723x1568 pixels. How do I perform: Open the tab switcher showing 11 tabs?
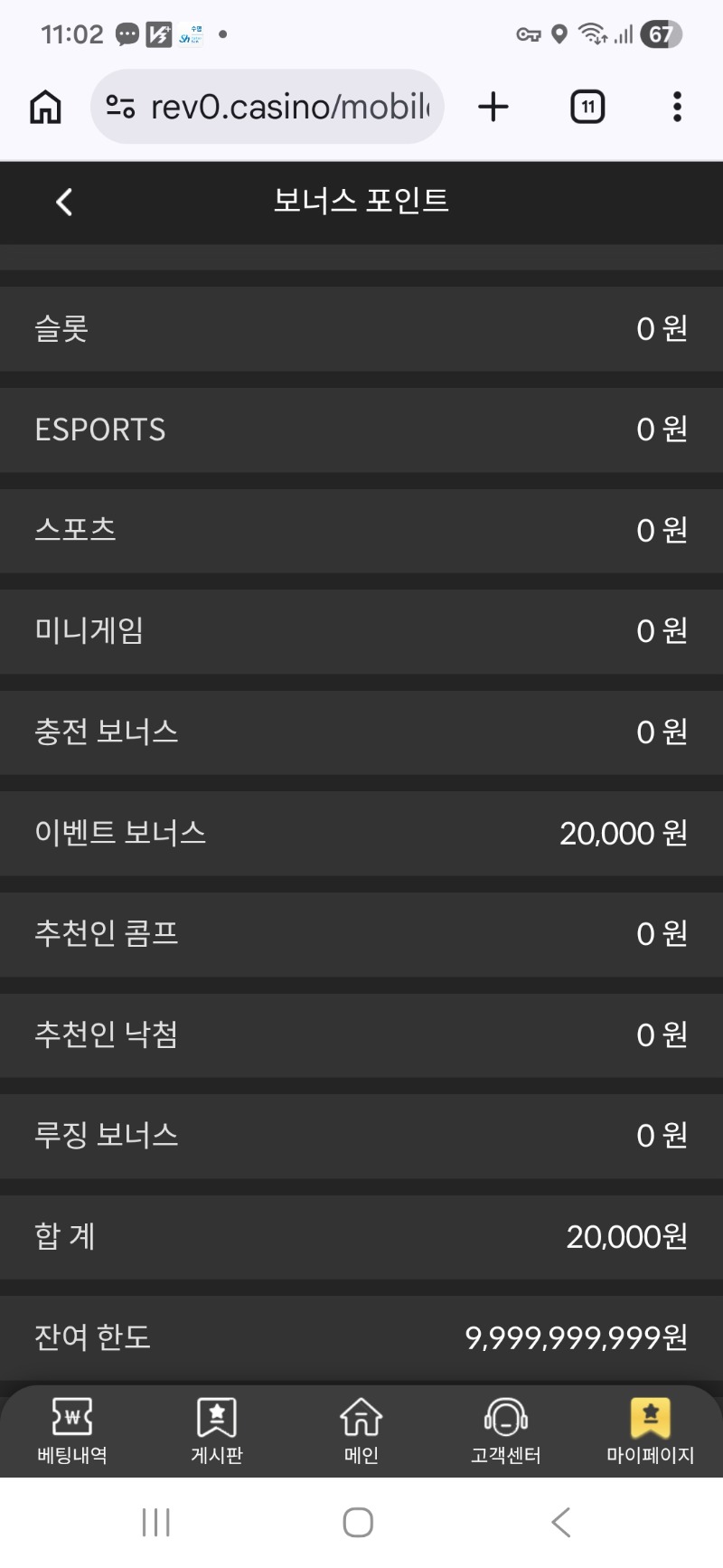(587, 108)
